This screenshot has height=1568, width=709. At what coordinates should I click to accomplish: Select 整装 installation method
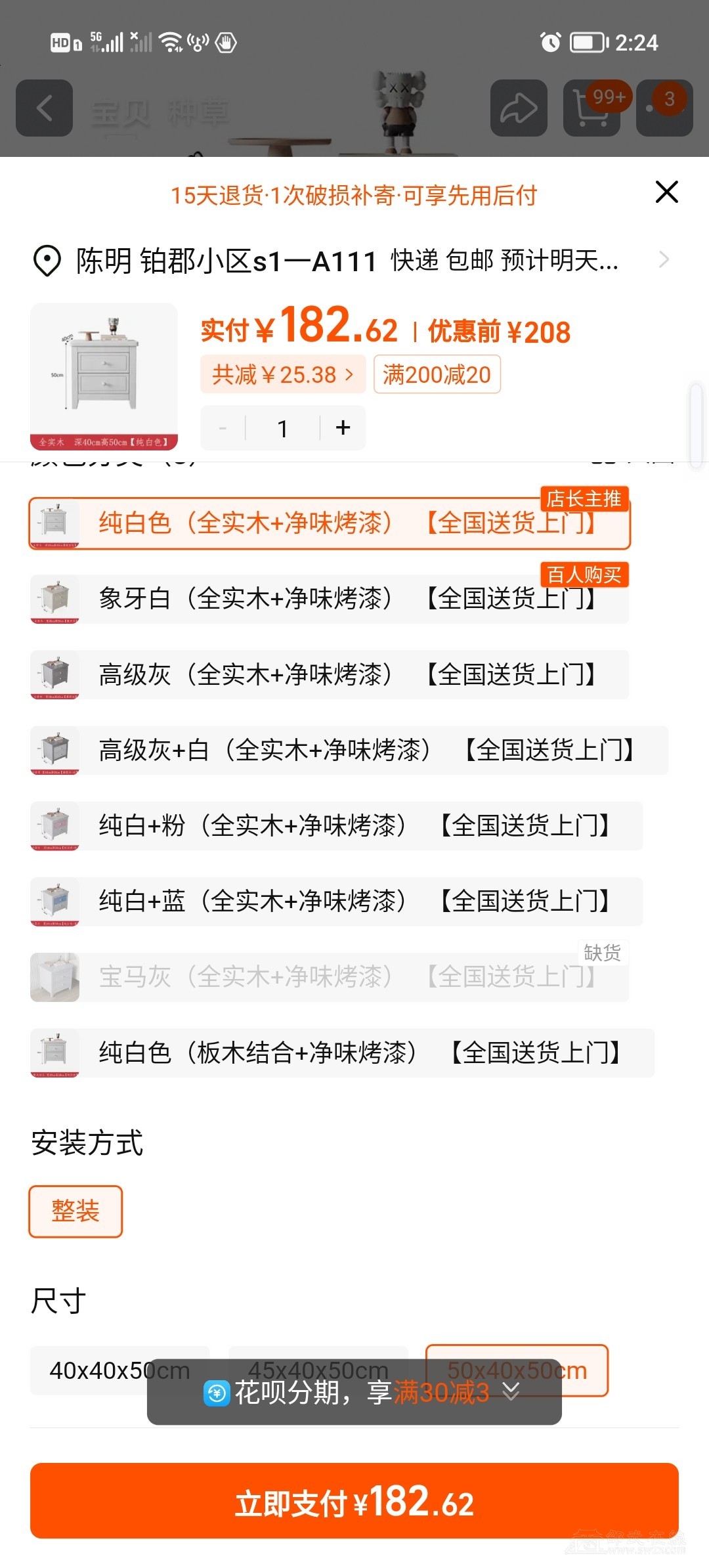(x=75, y=1211)
